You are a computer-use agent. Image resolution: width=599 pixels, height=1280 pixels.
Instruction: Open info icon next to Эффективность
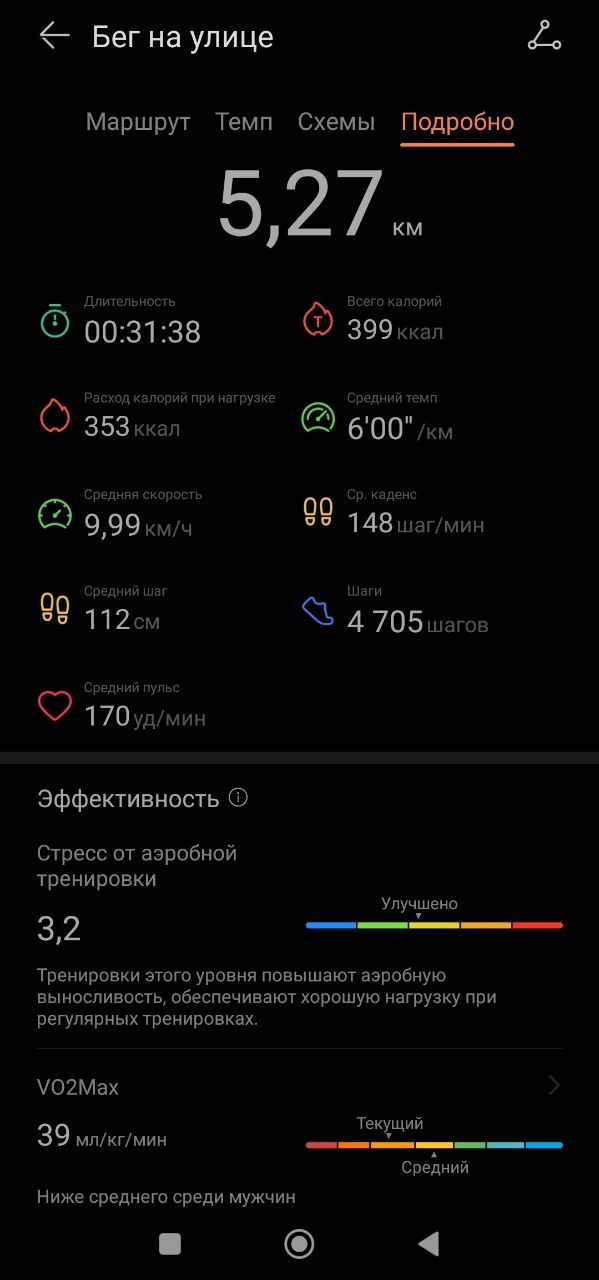point(238,798)
